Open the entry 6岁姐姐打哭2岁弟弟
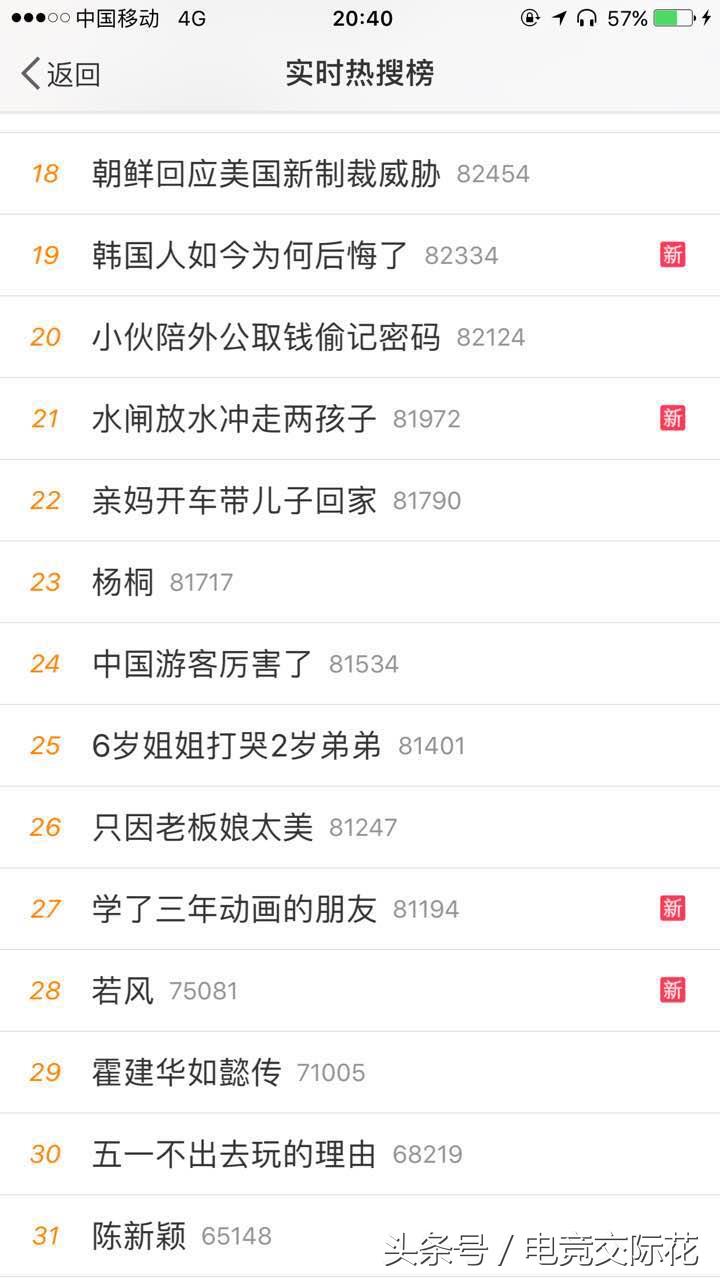 [x=360, y=746]
